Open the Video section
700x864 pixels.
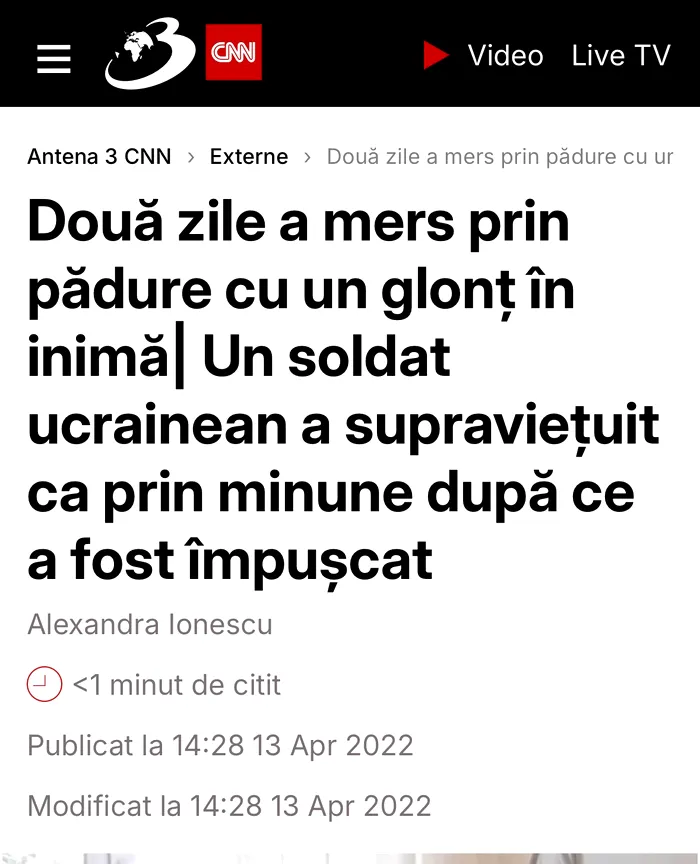[484, 56]
